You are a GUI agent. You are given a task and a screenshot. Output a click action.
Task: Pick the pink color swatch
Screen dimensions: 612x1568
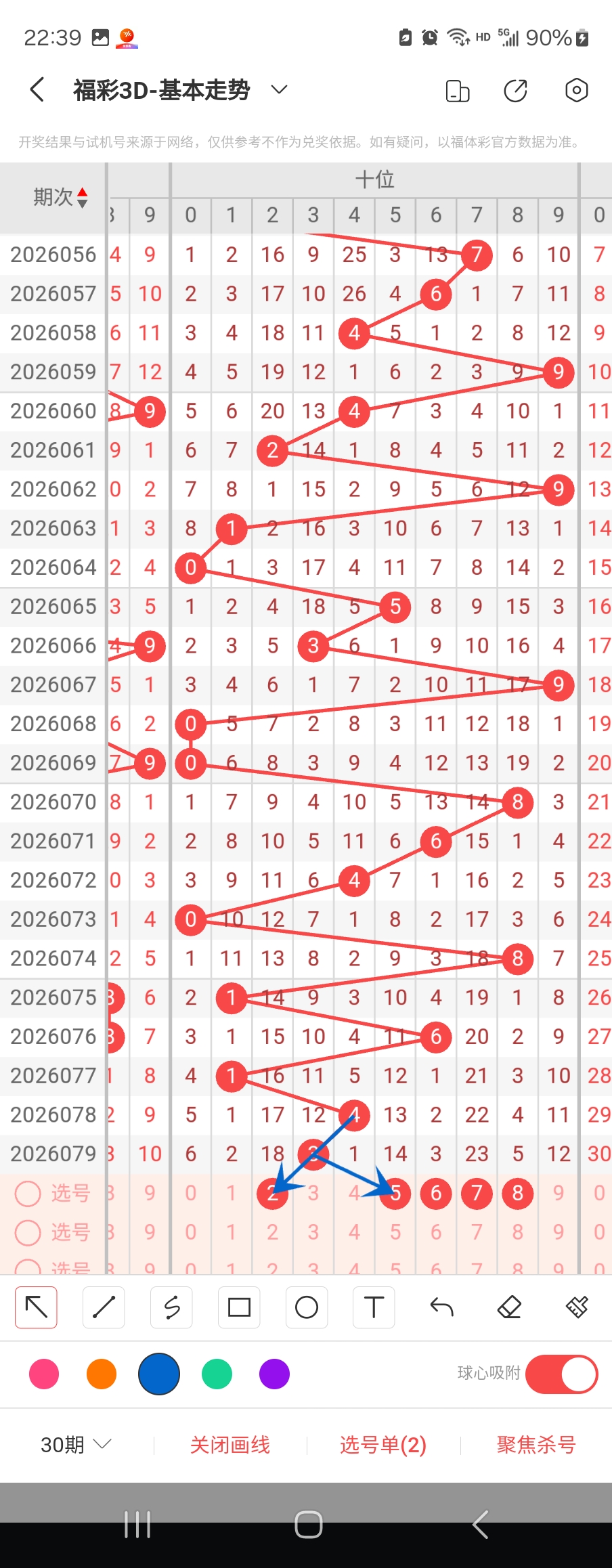point(44,1374)
